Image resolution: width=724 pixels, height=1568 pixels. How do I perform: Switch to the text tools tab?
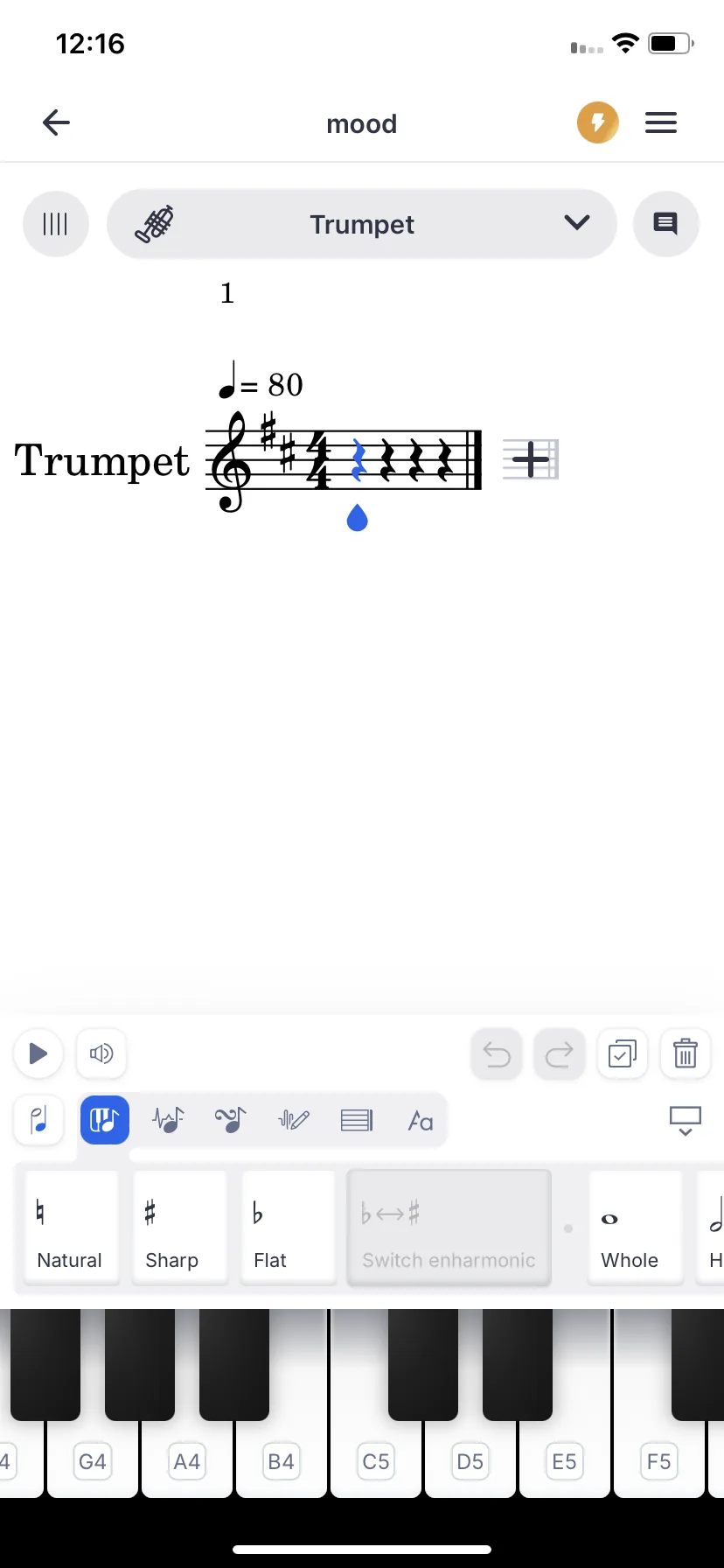coord(421,1121)
